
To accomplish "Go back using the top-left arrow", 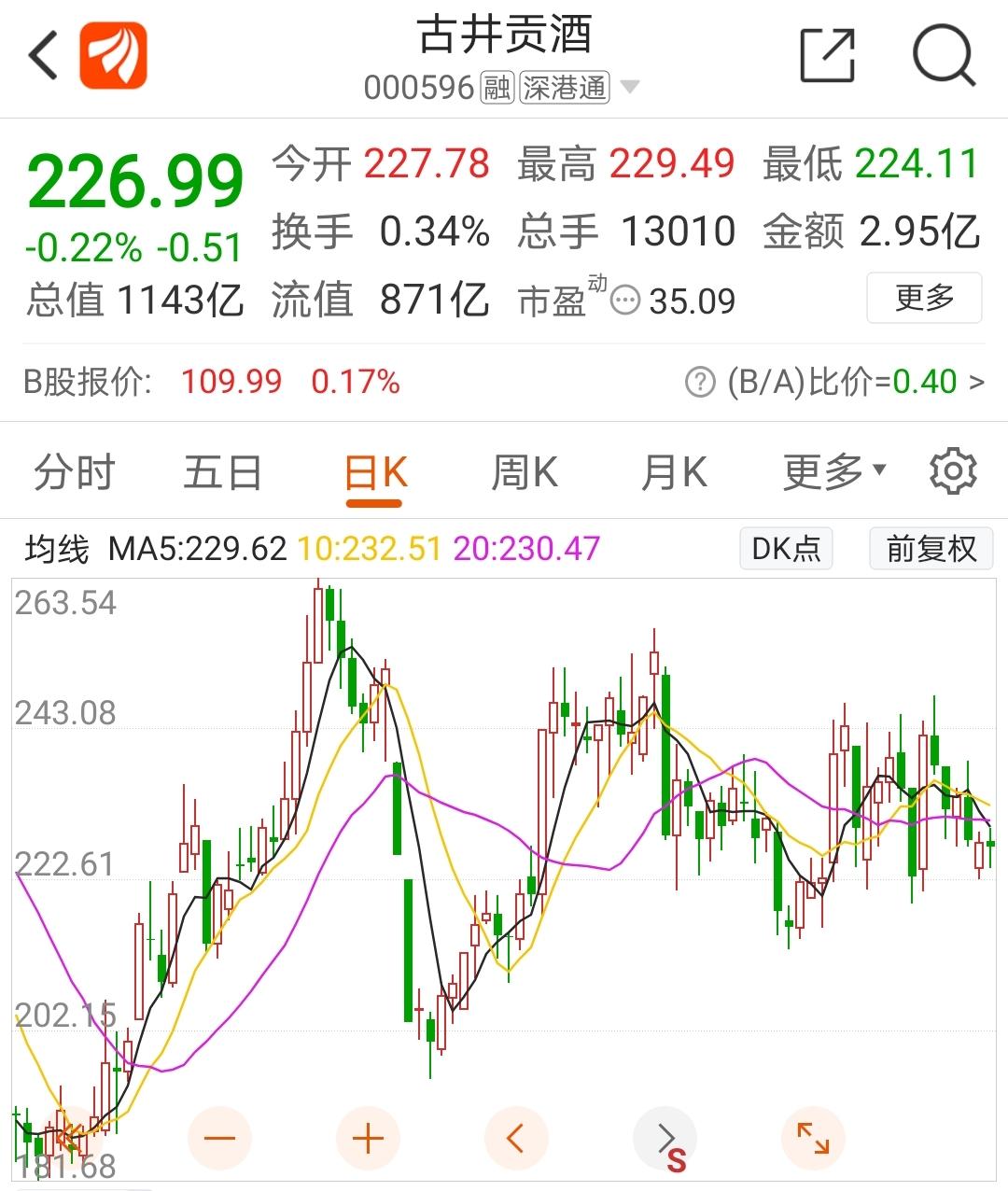I will pos(44,56).
